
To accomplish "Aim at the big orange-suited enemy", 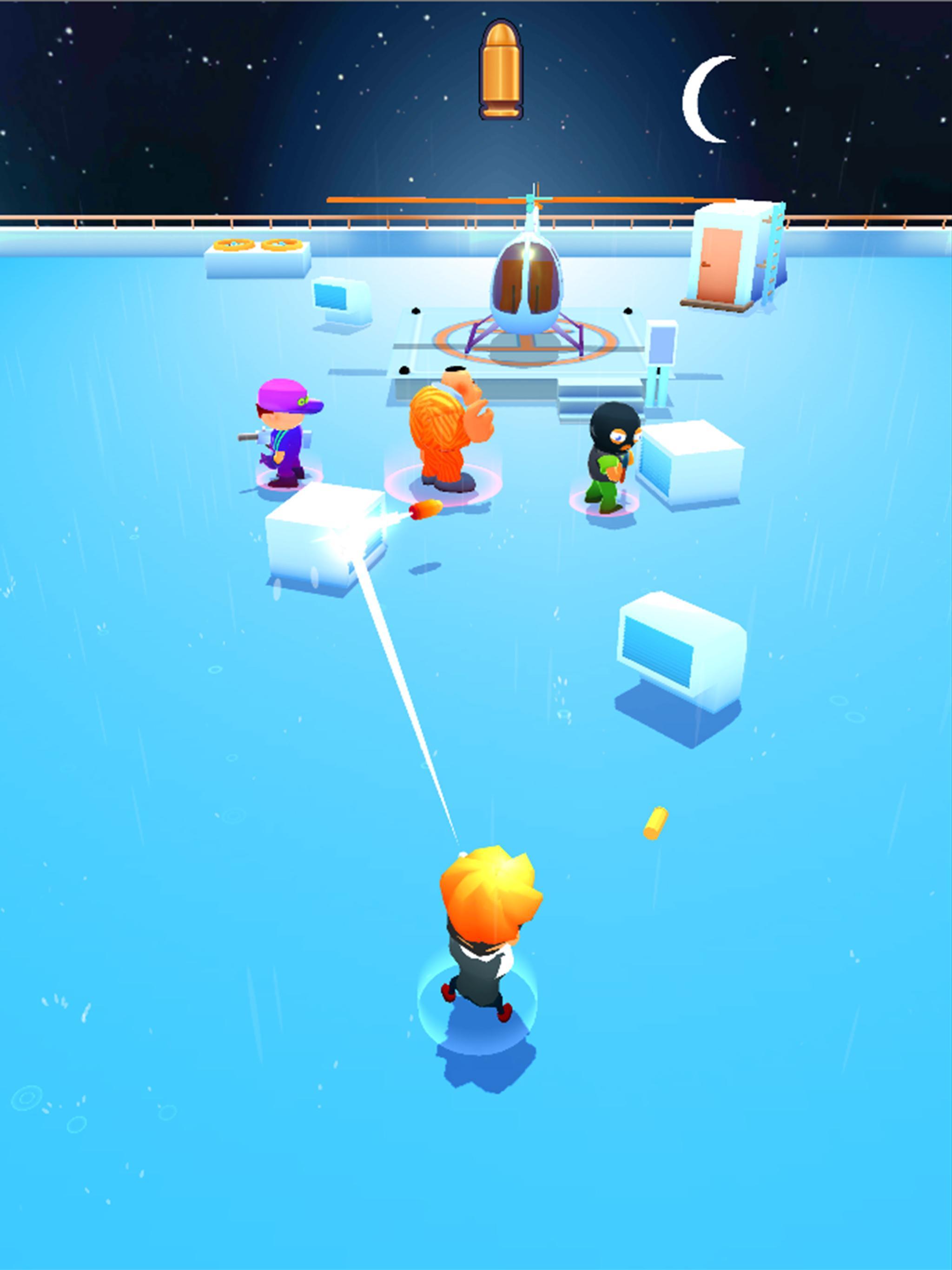I will (446, 434).
